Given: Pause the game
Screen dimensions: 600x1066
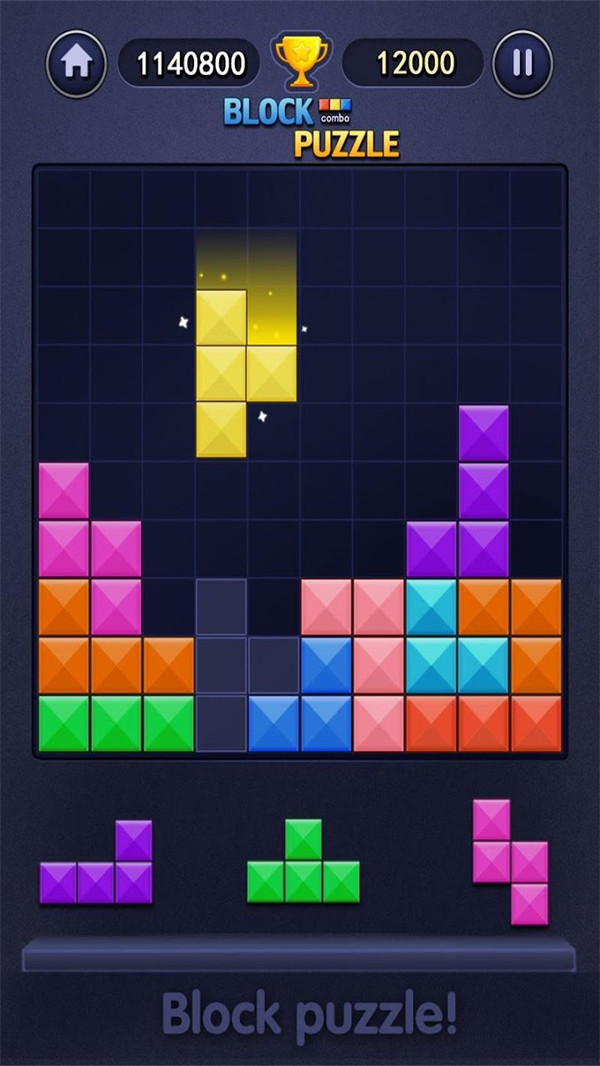Looking at the screenshot, I should (523, 64).
